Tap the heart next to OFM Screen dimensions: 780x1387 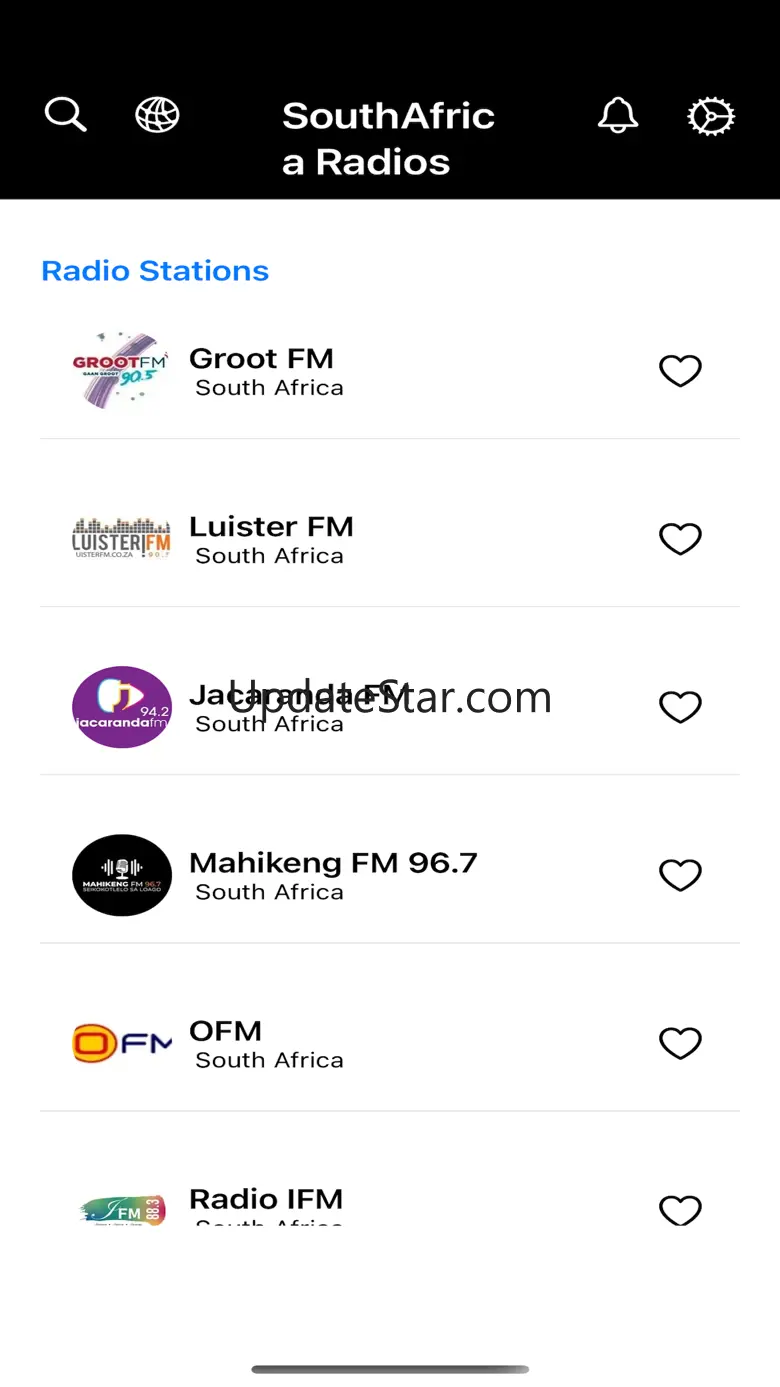point(680,1043)
